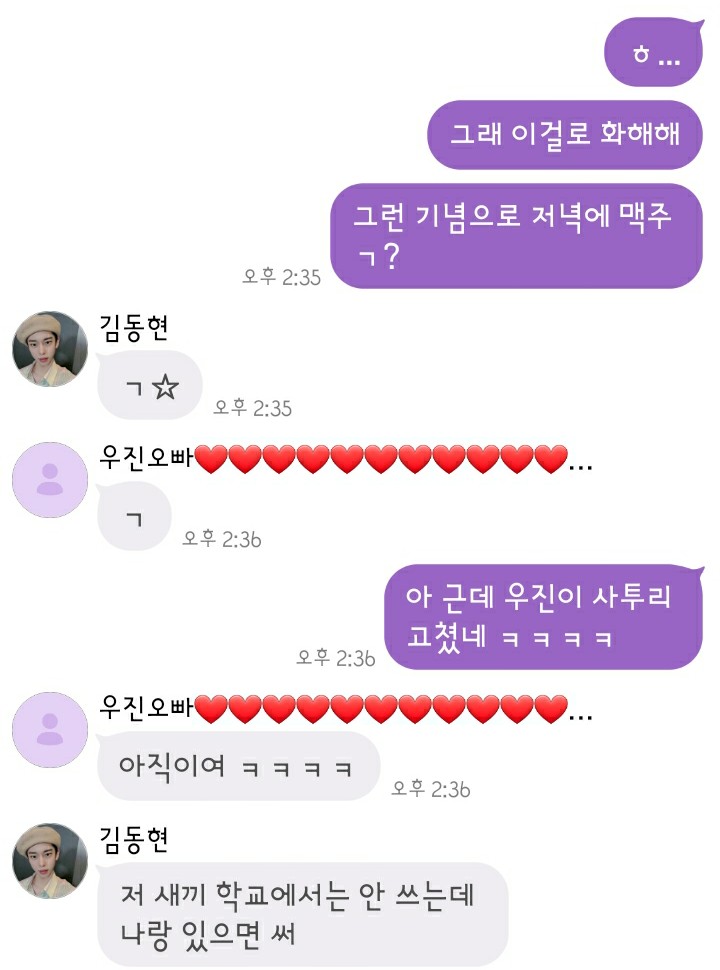Open 우진오빠's avatar above the 오후 2:36 ㄱ reply
Image resolution: width=720 pixels, height=970 pixels.
pos(49,479)
